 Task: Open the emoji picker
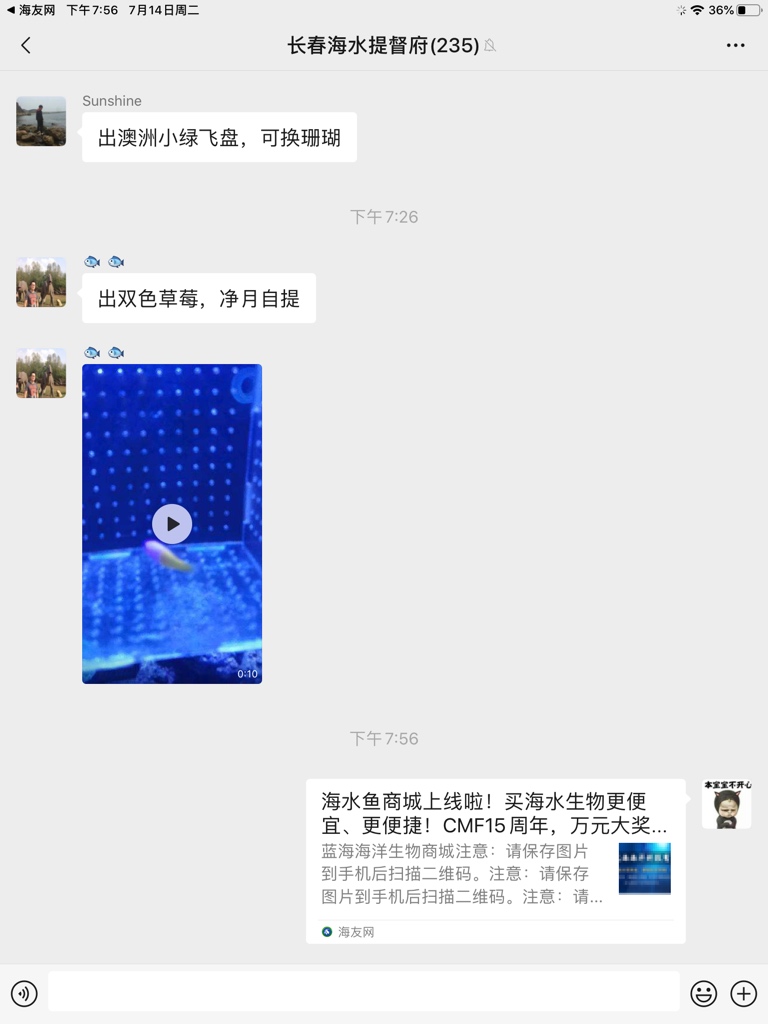tap(704, 993)
